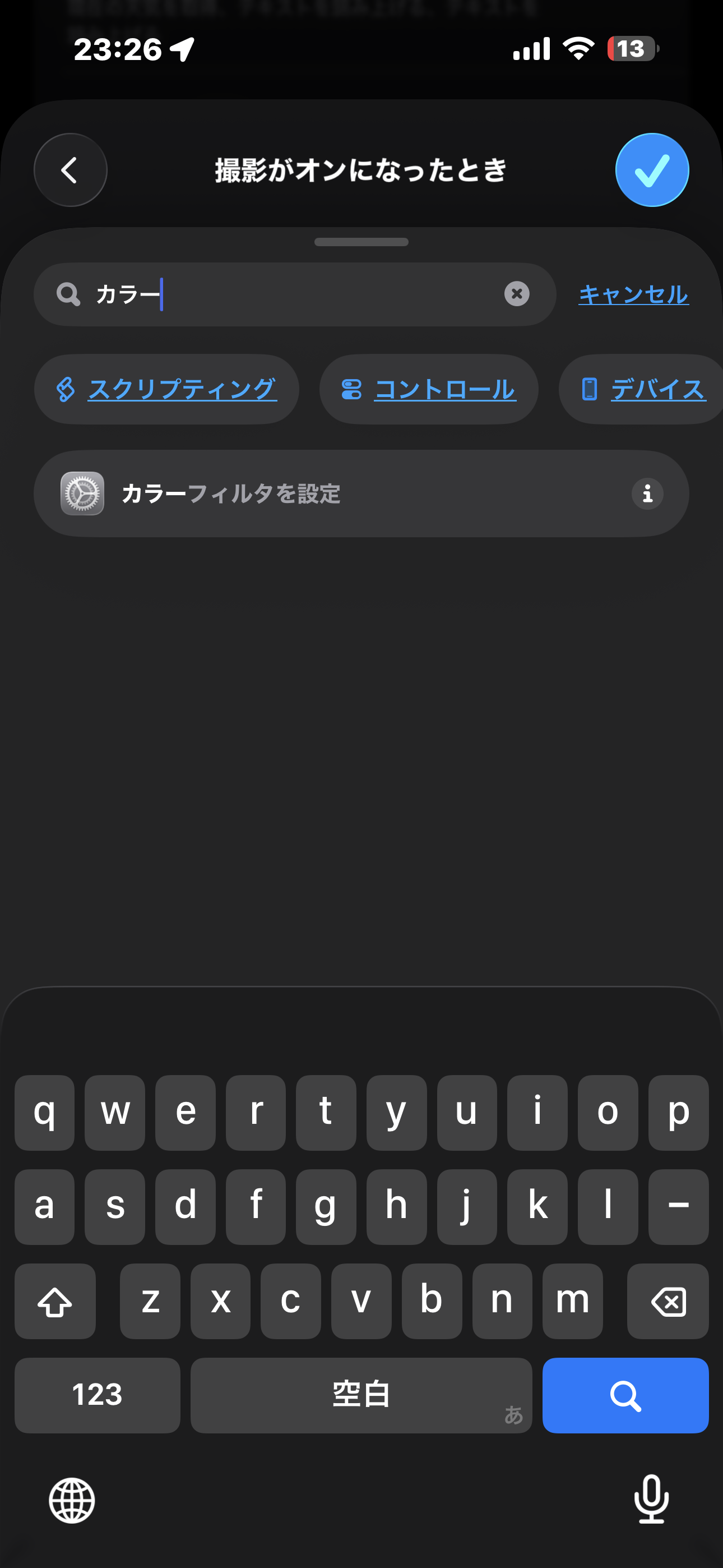Tap キャンセル to cancel the search

(x=633, y=294)
